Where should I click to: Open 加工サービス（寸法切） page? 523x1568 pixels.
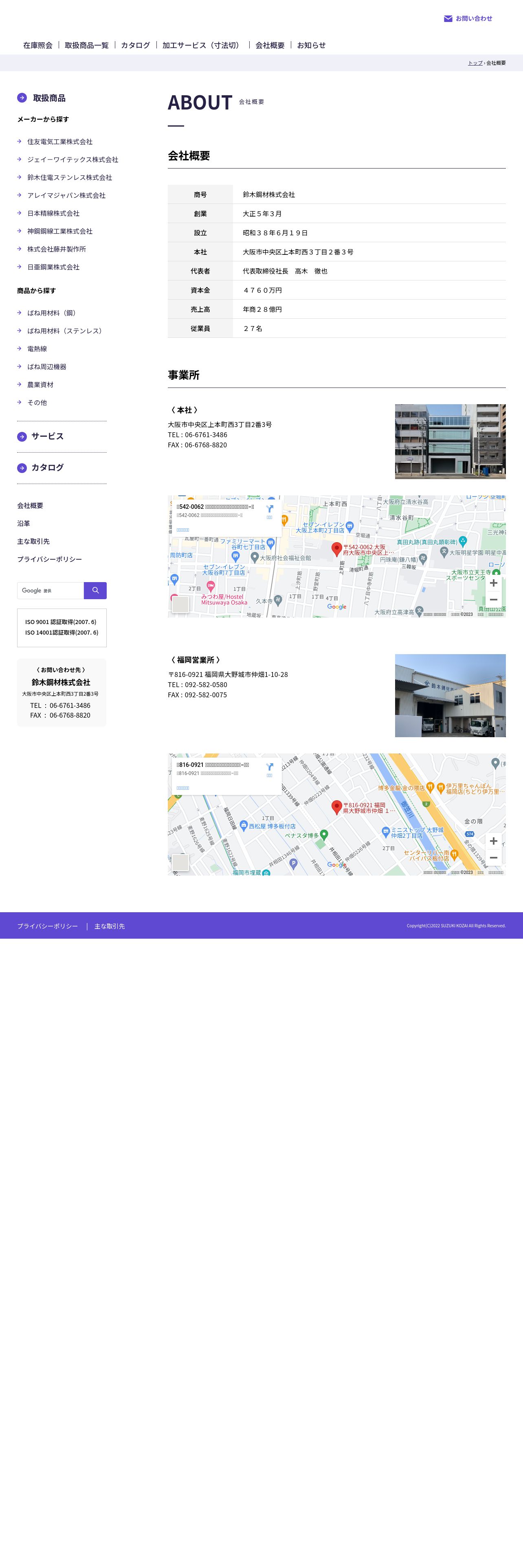pos(202,45)
